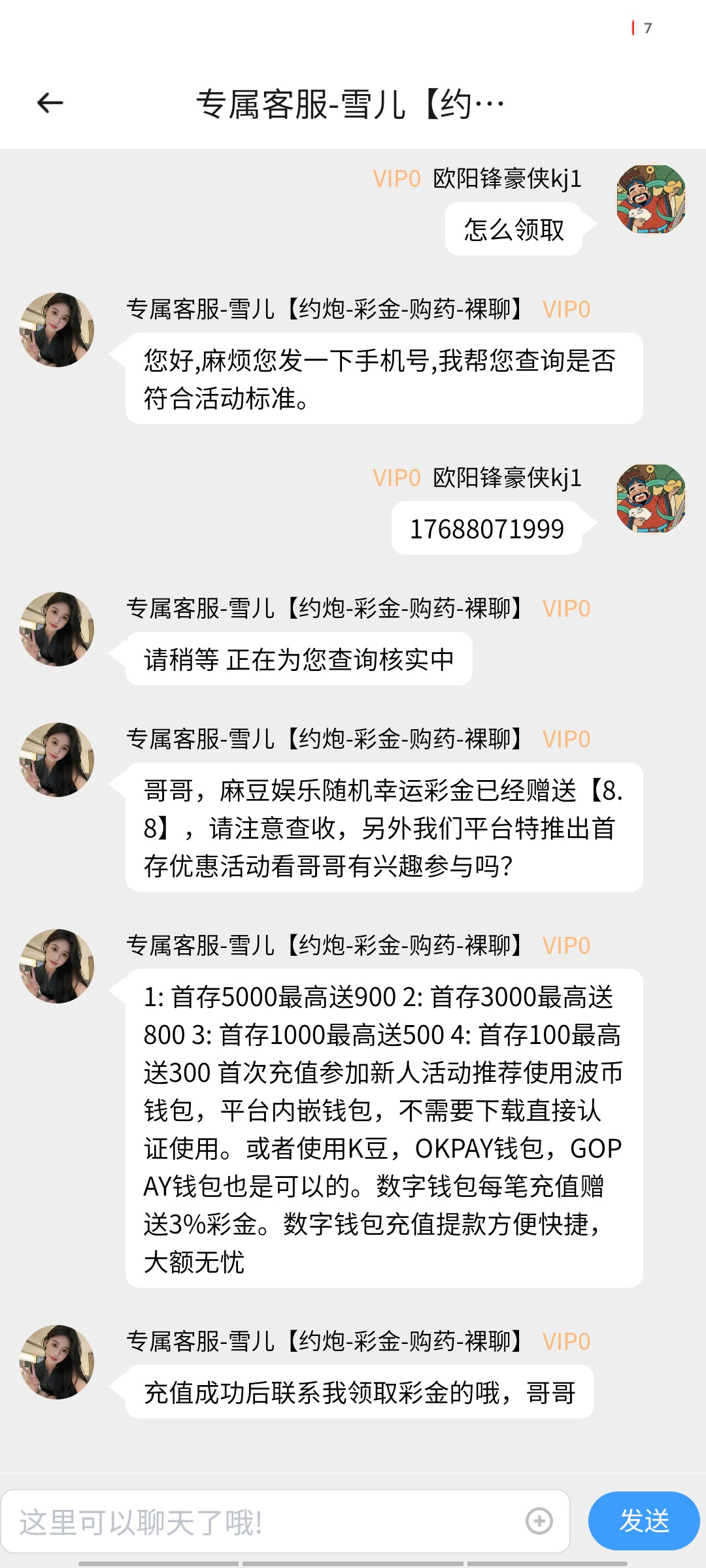This screenshot has width=706, height=1568.
Task: Tap the 发送 send button
Action: 643,1521
